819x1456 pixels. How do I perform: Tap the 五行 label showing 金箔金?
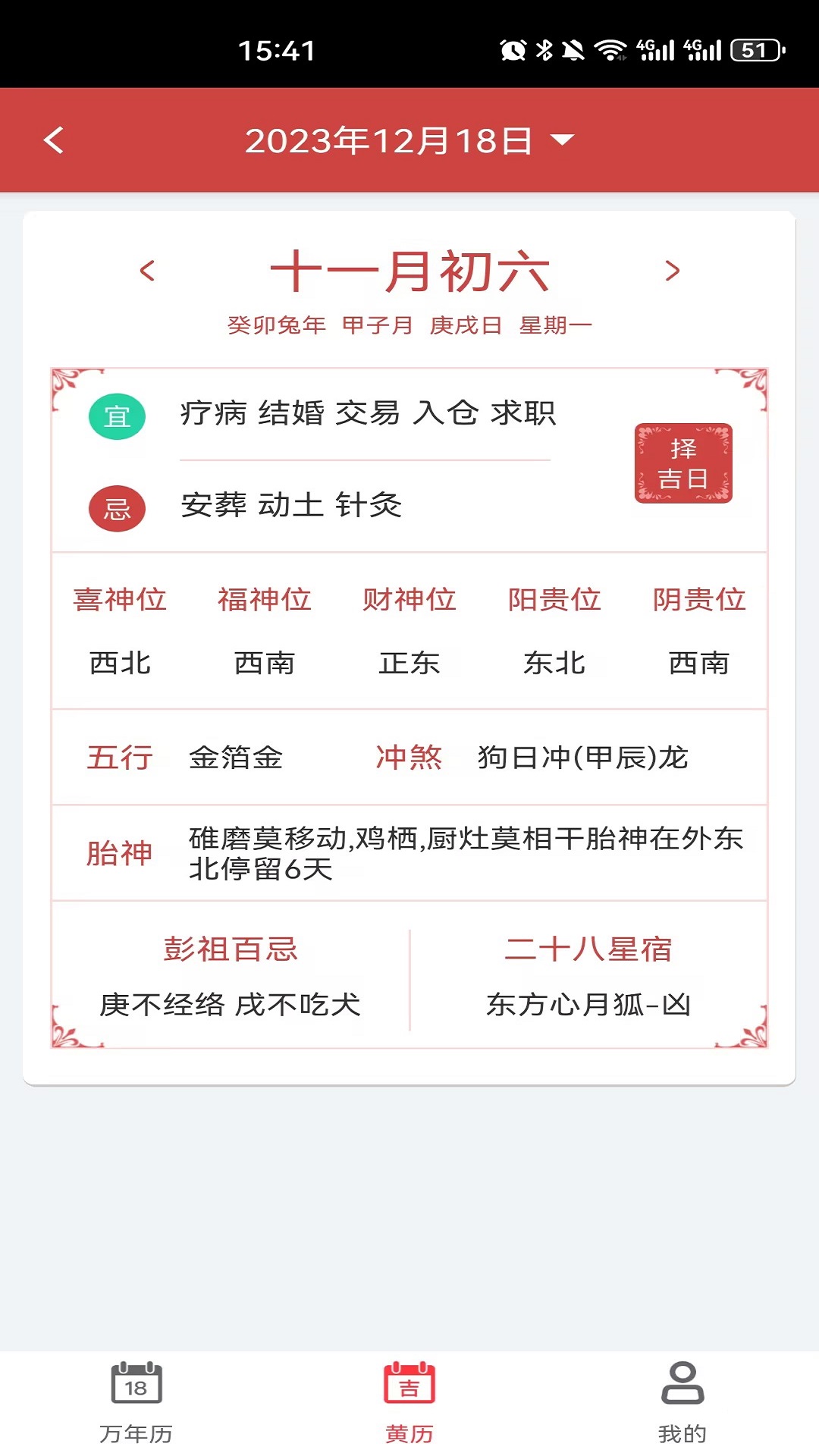pyautogui.click(x=120, y=758)
